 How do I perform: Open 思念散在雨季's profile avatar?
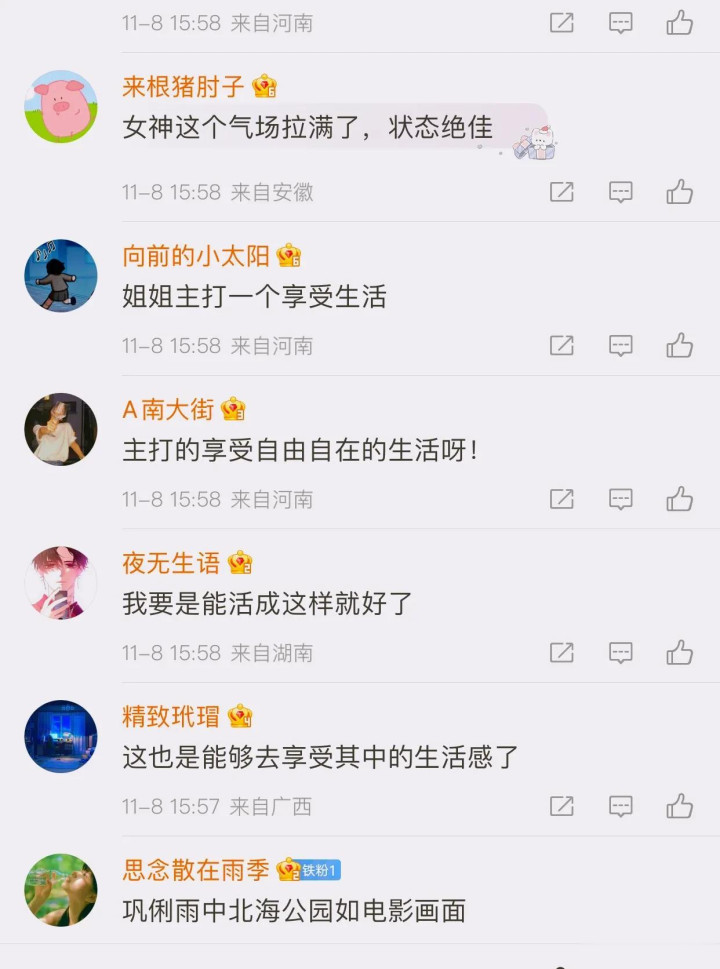click(61, 890)
